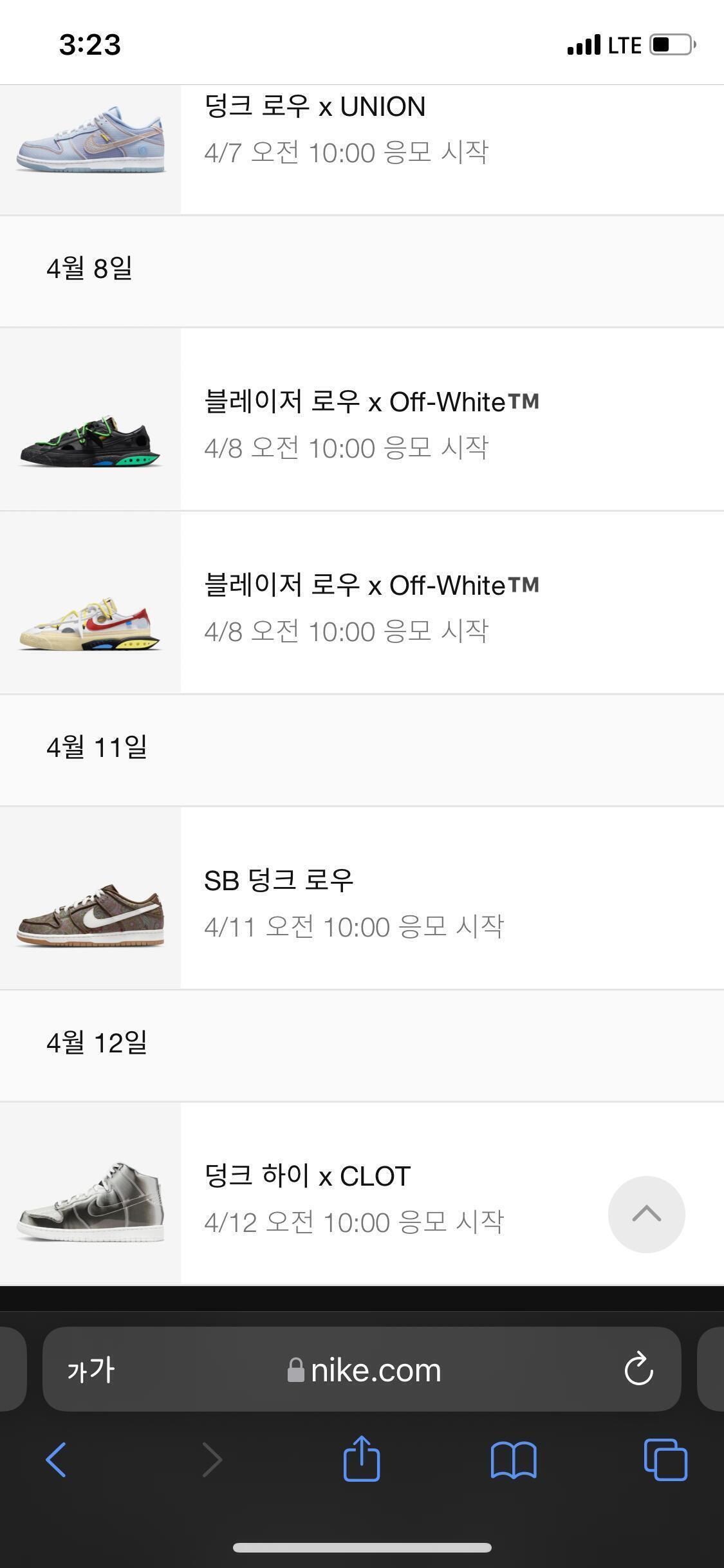724x1568 pixels.
Task: Reload the nike.com page
Action: [639, 1370]
